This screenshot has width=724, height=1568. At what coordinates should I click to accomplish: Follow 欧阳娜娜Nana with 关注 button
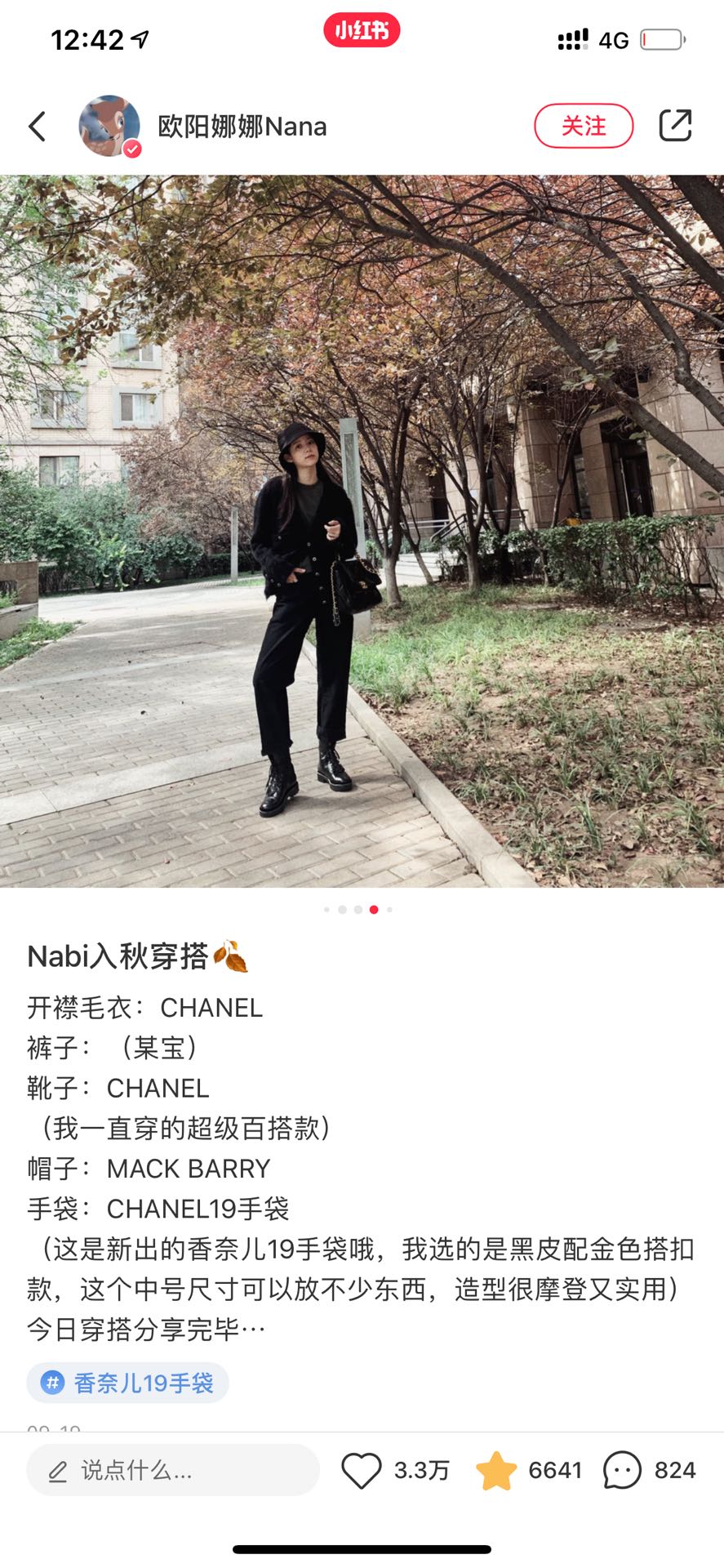click(584, 126)
